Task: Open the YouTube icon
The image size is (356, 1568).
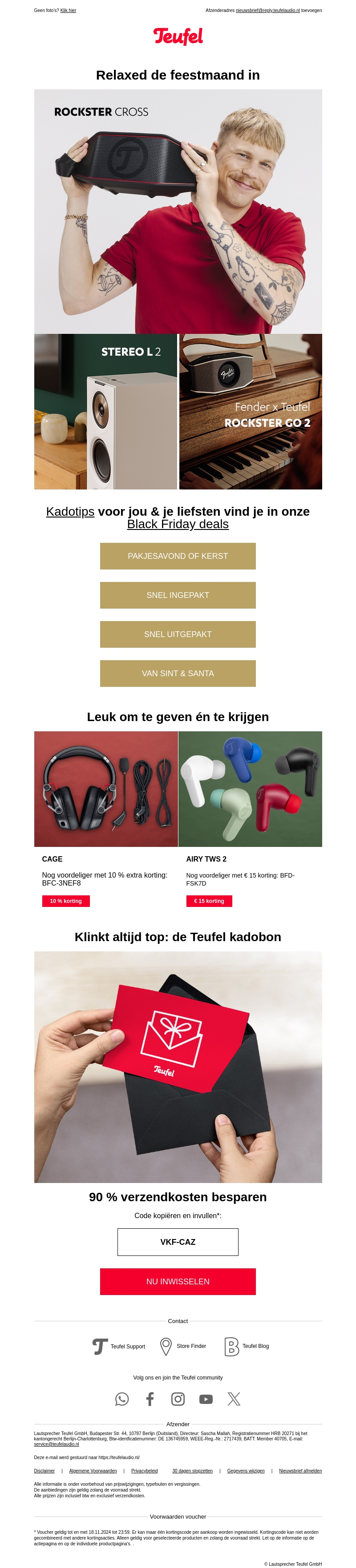Action: click(x=206, y=1399)
